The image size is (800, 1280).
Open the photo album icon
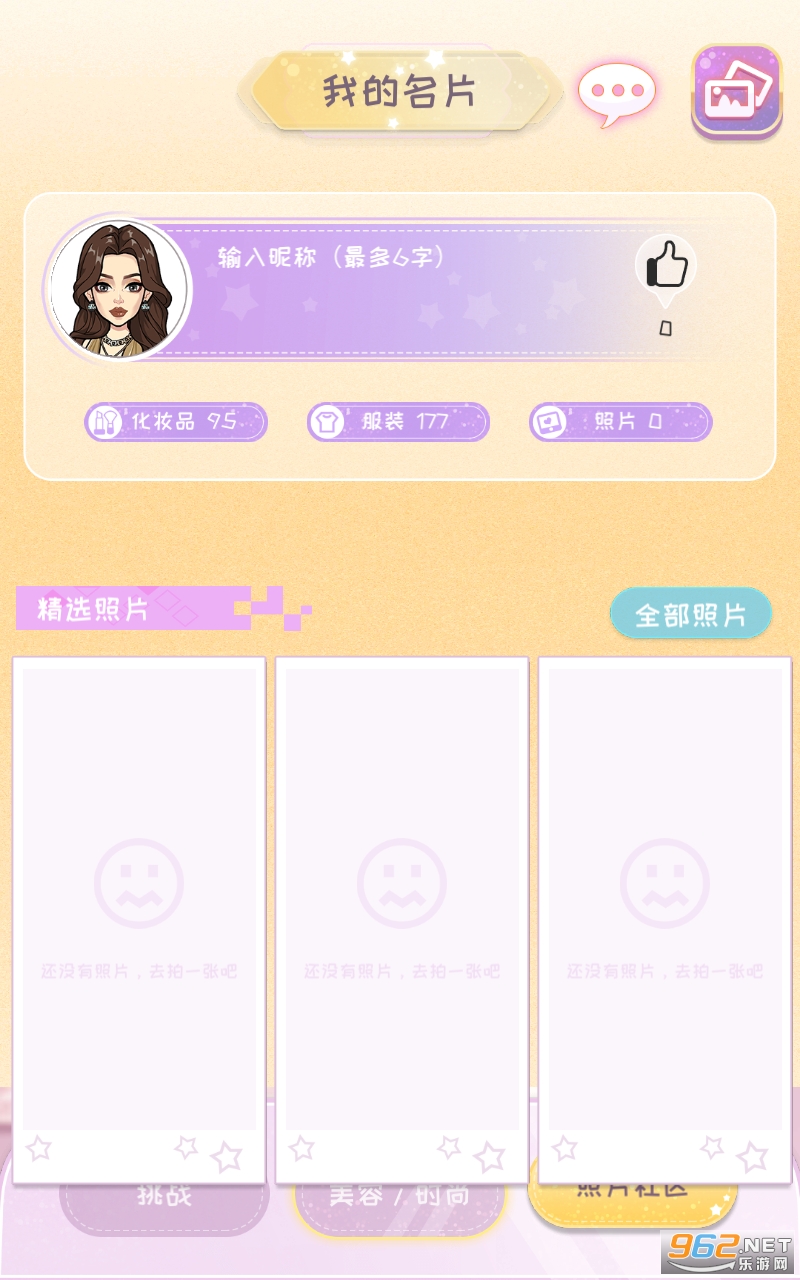point(737,91)
